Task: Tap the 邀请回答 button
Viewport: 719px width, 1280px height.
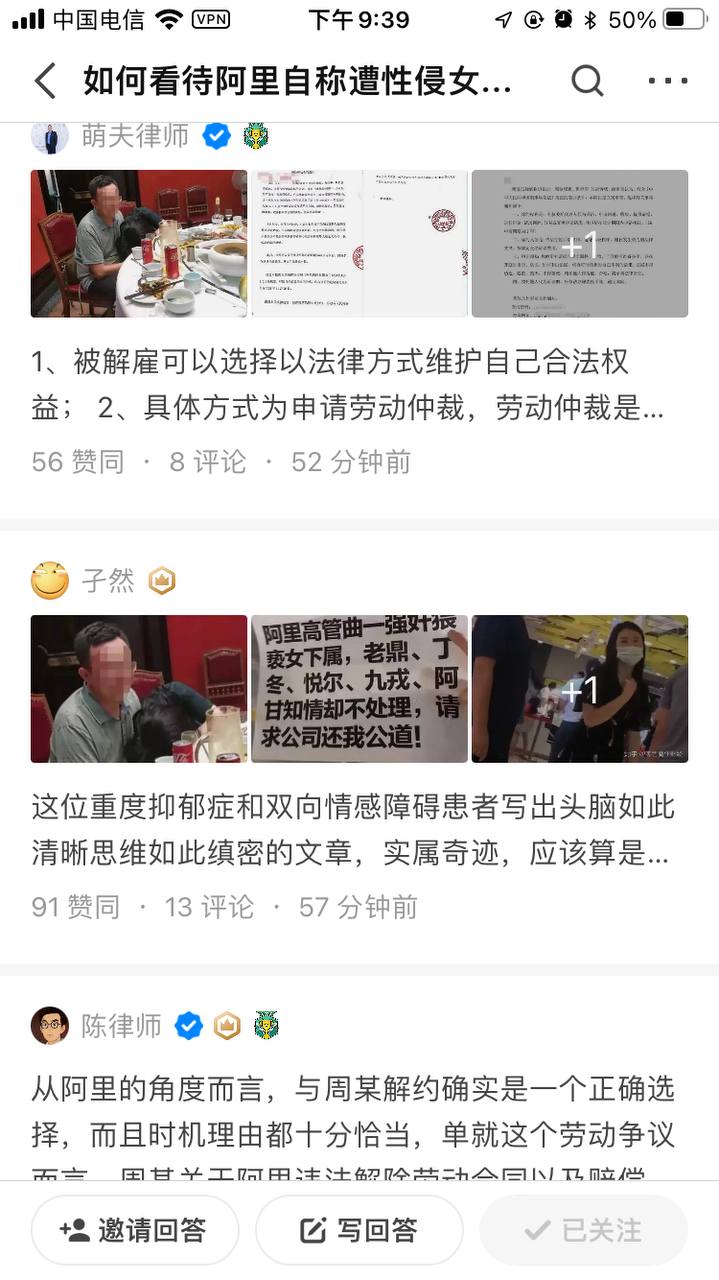Action: (x=135, y=1230)
